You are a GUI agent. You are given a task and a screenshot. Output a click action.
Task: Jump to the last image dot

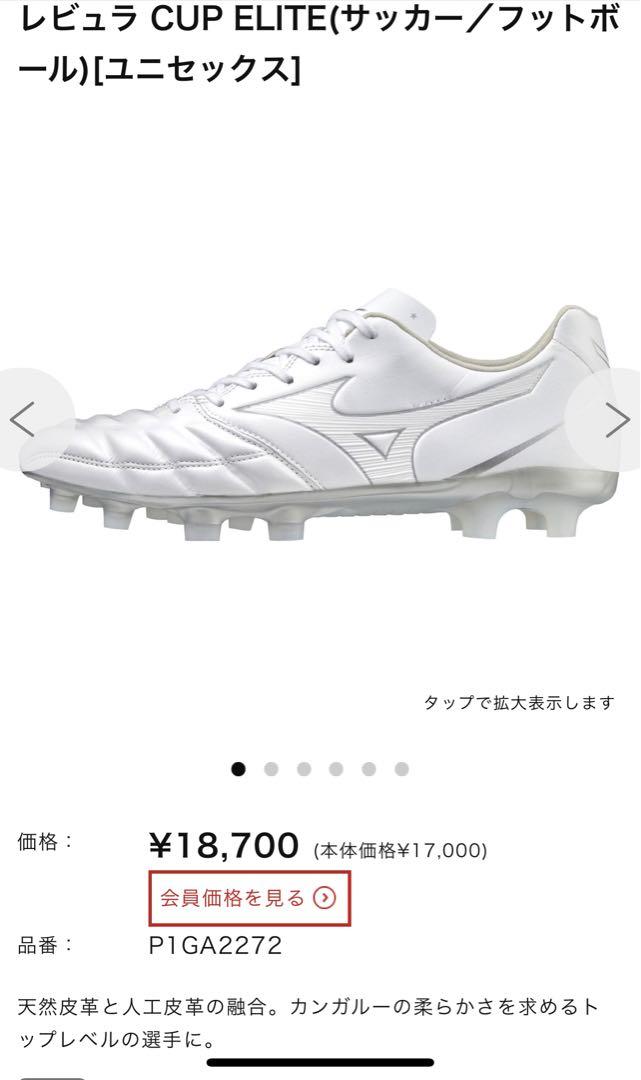coord(402,769)
